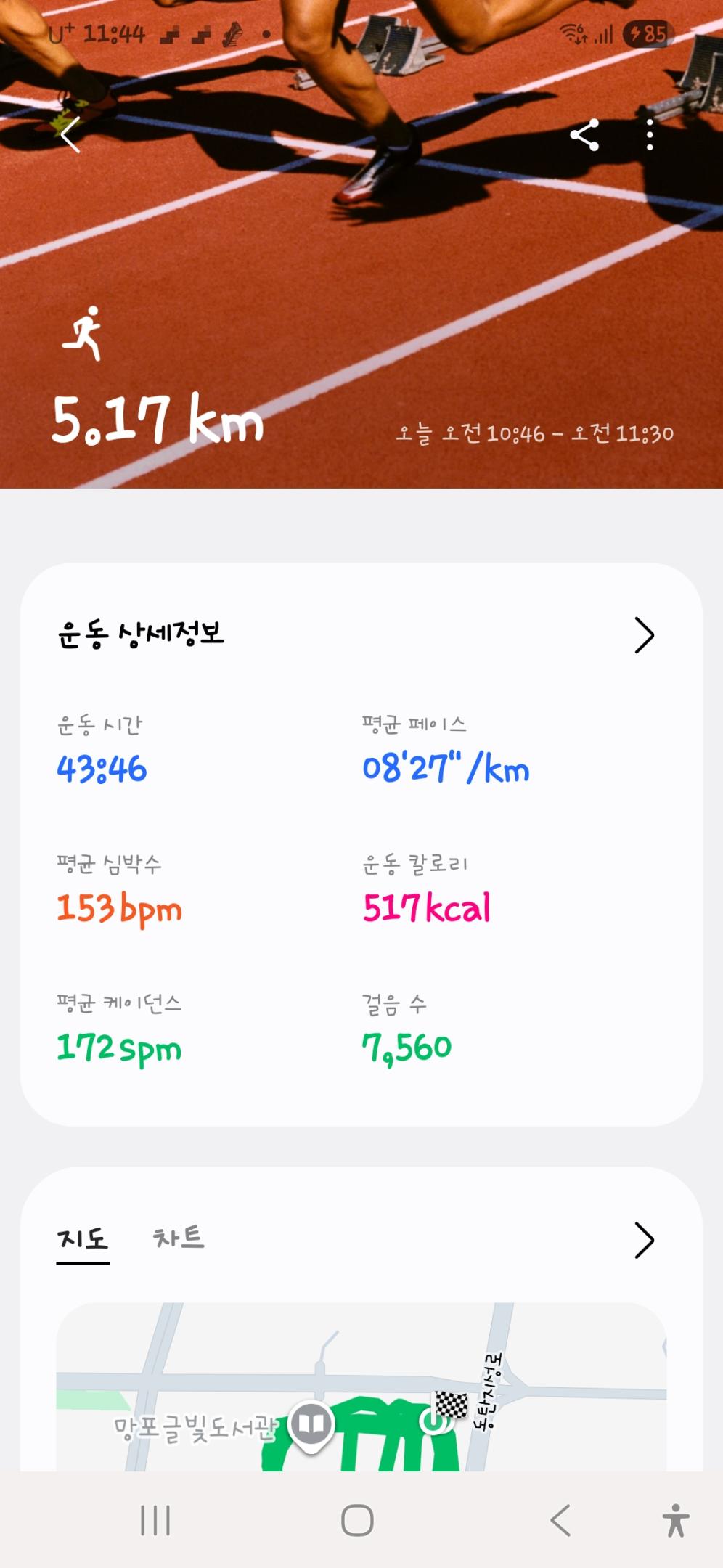This screenshot has height=1568, width=723.
Task: Go back using the top-left arrow
Action: click(x=70, y=135)
